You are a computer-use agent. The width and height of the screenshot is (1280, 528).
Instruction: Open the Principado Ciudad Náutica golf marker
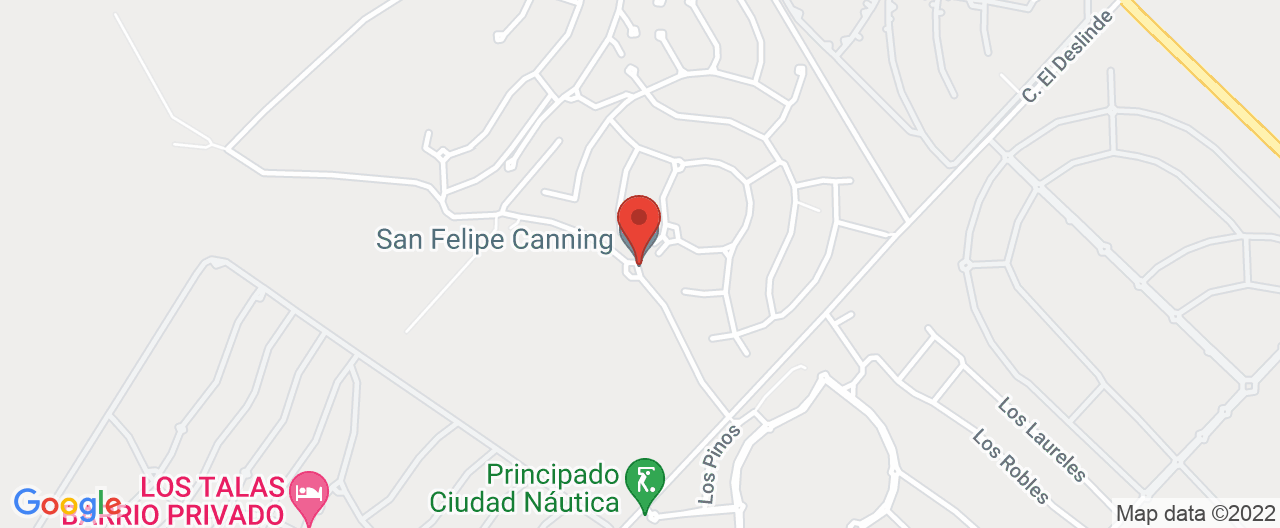point(644,478)
